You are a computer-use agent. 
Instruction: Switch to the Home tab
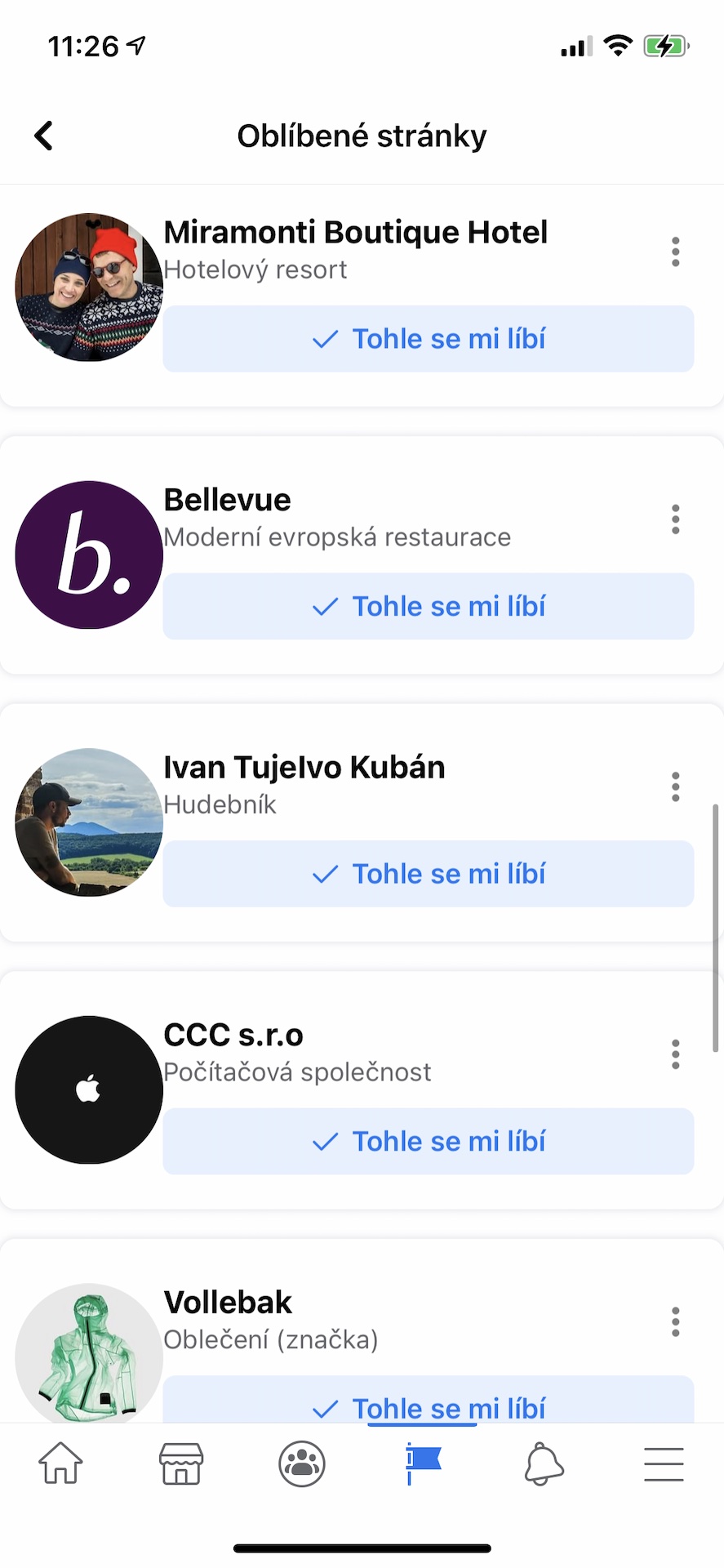[60, 1463]
